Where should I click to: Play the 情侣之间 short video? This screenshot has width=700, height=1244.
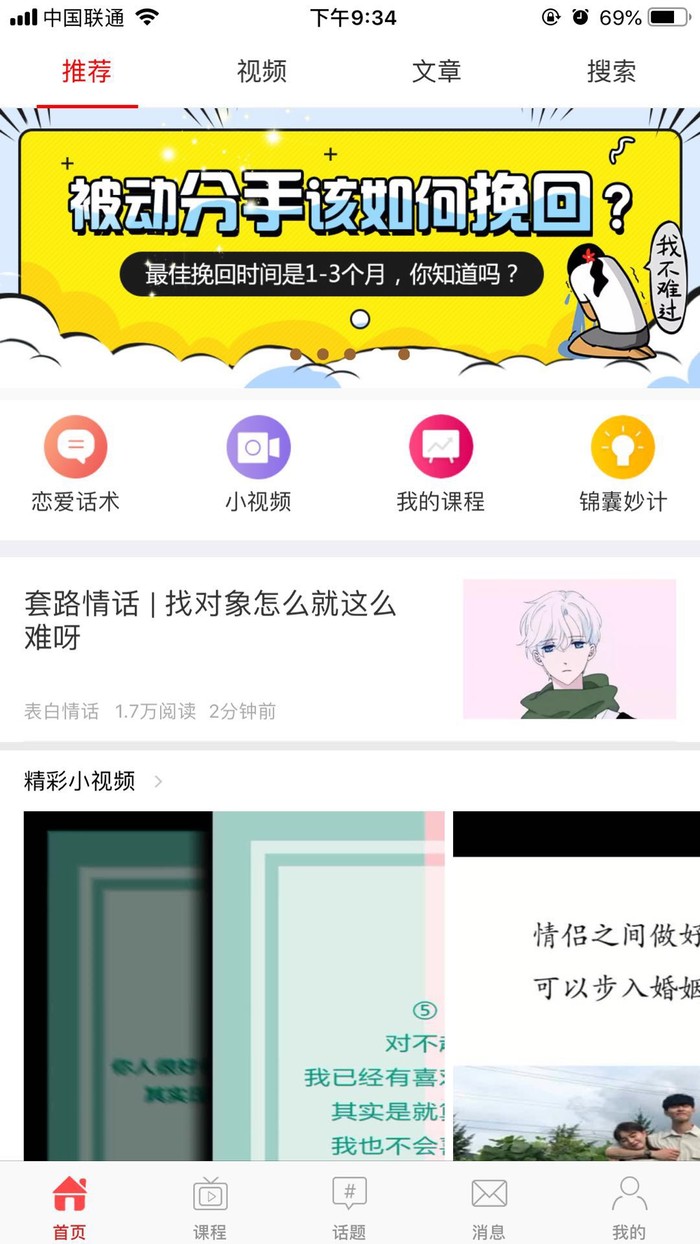point(576,985)
